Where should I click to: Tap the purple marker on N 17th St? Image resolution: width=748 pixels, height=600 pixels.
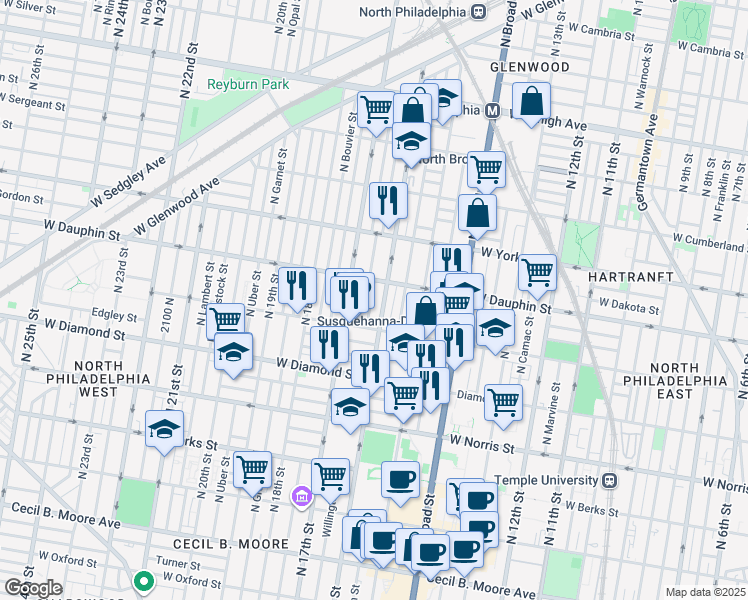pos(301,497)
